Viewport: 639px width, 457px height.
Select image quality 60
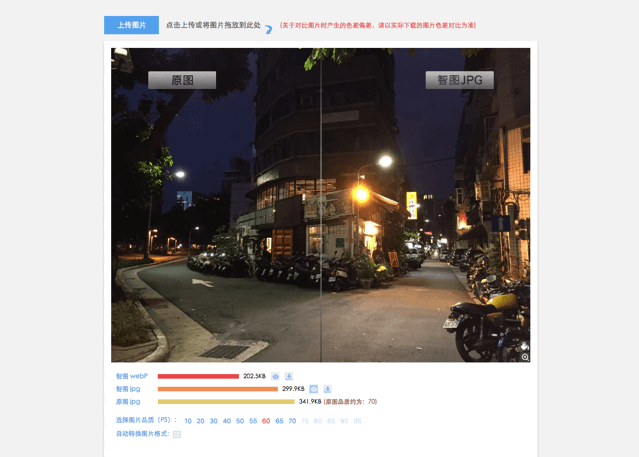[266, 421]
